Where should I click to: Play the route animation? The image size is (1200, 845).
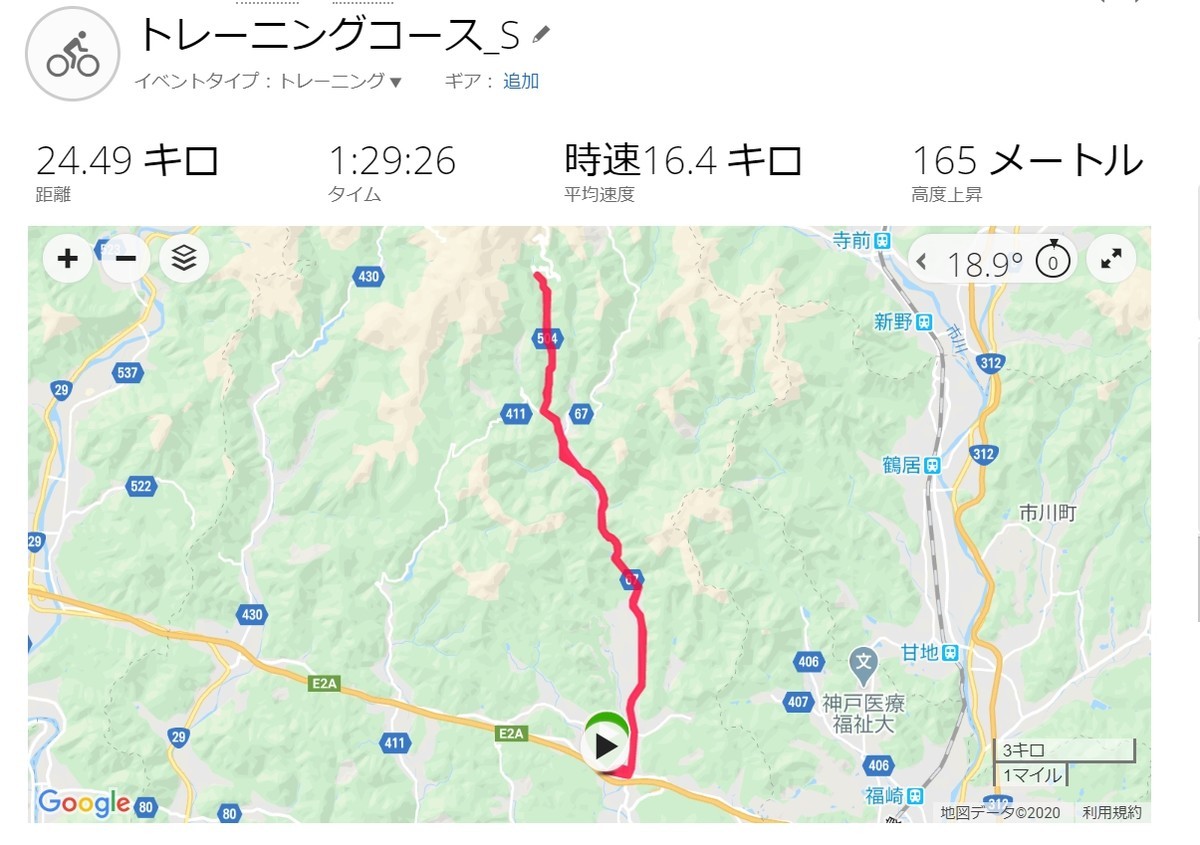[x=606, y=746]
